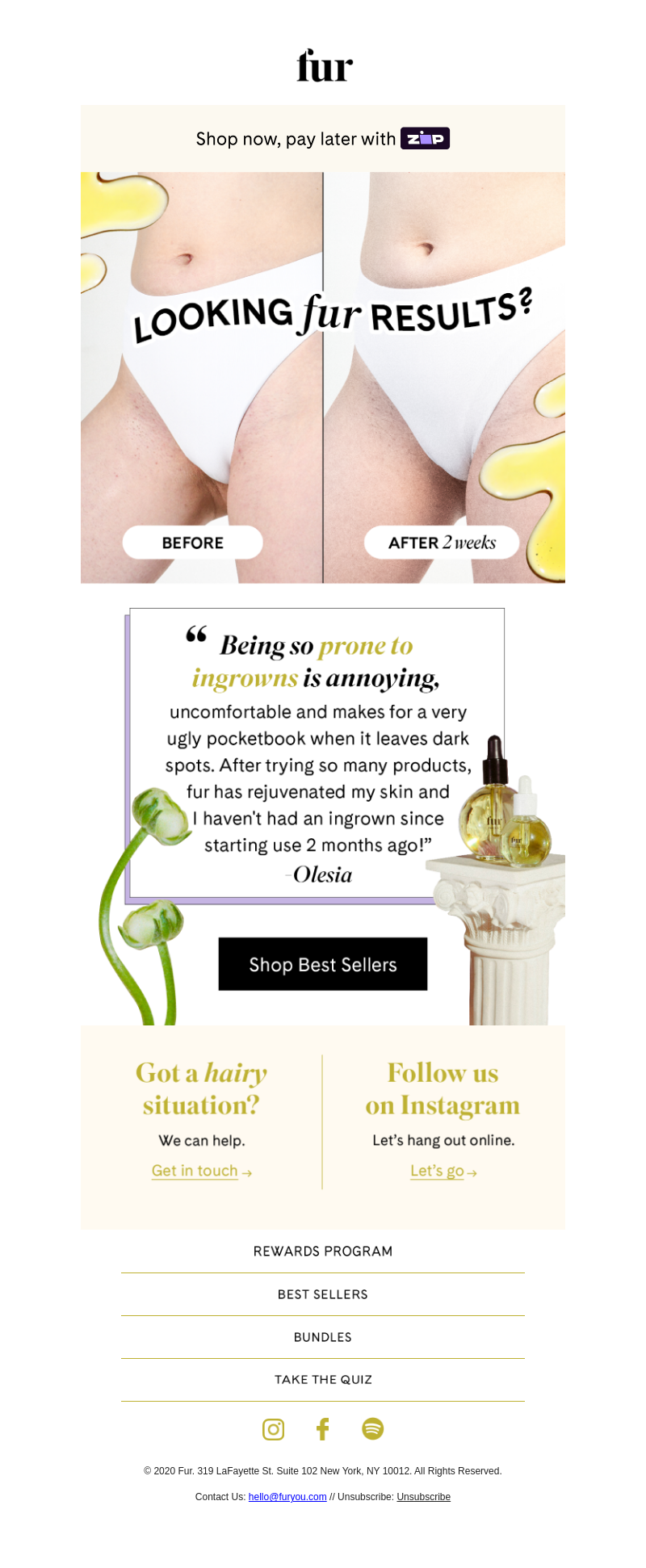Open Fur's Instagram icon
The height and width of the screenshot is (1568, 646).
point(274,1429)
